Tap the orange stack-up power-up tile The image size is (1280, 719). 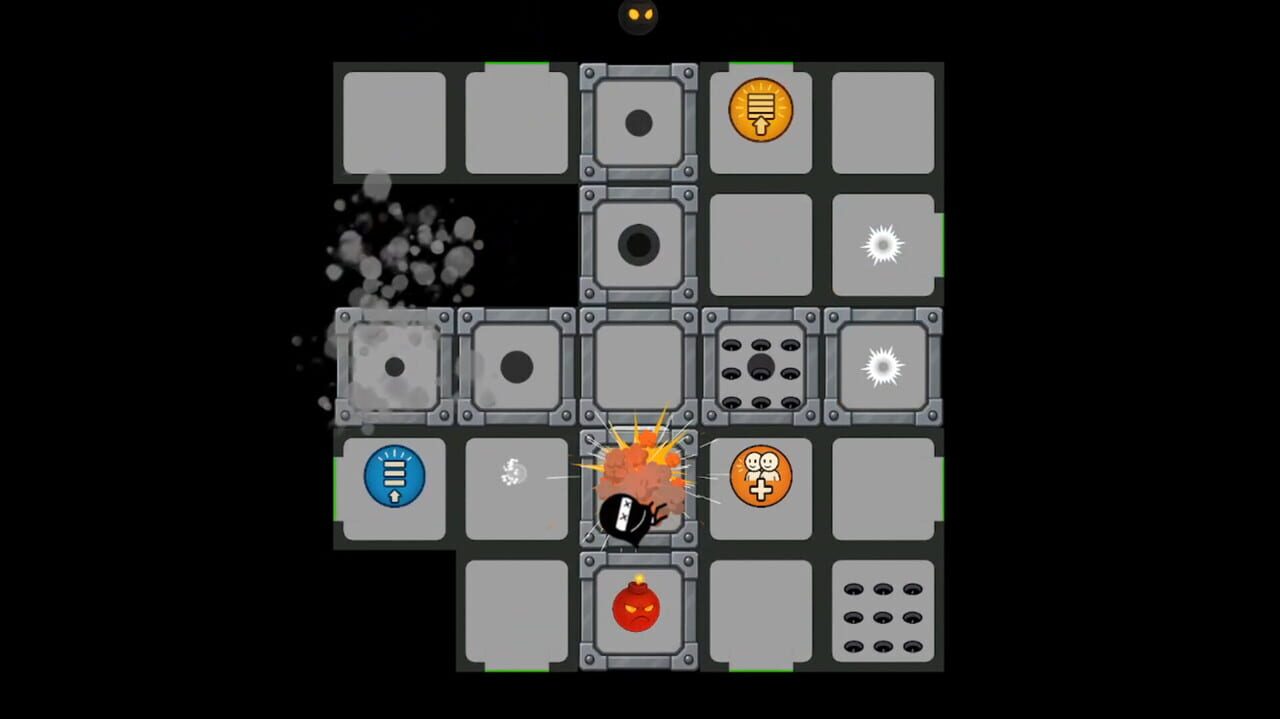click(x=761, y=110)
